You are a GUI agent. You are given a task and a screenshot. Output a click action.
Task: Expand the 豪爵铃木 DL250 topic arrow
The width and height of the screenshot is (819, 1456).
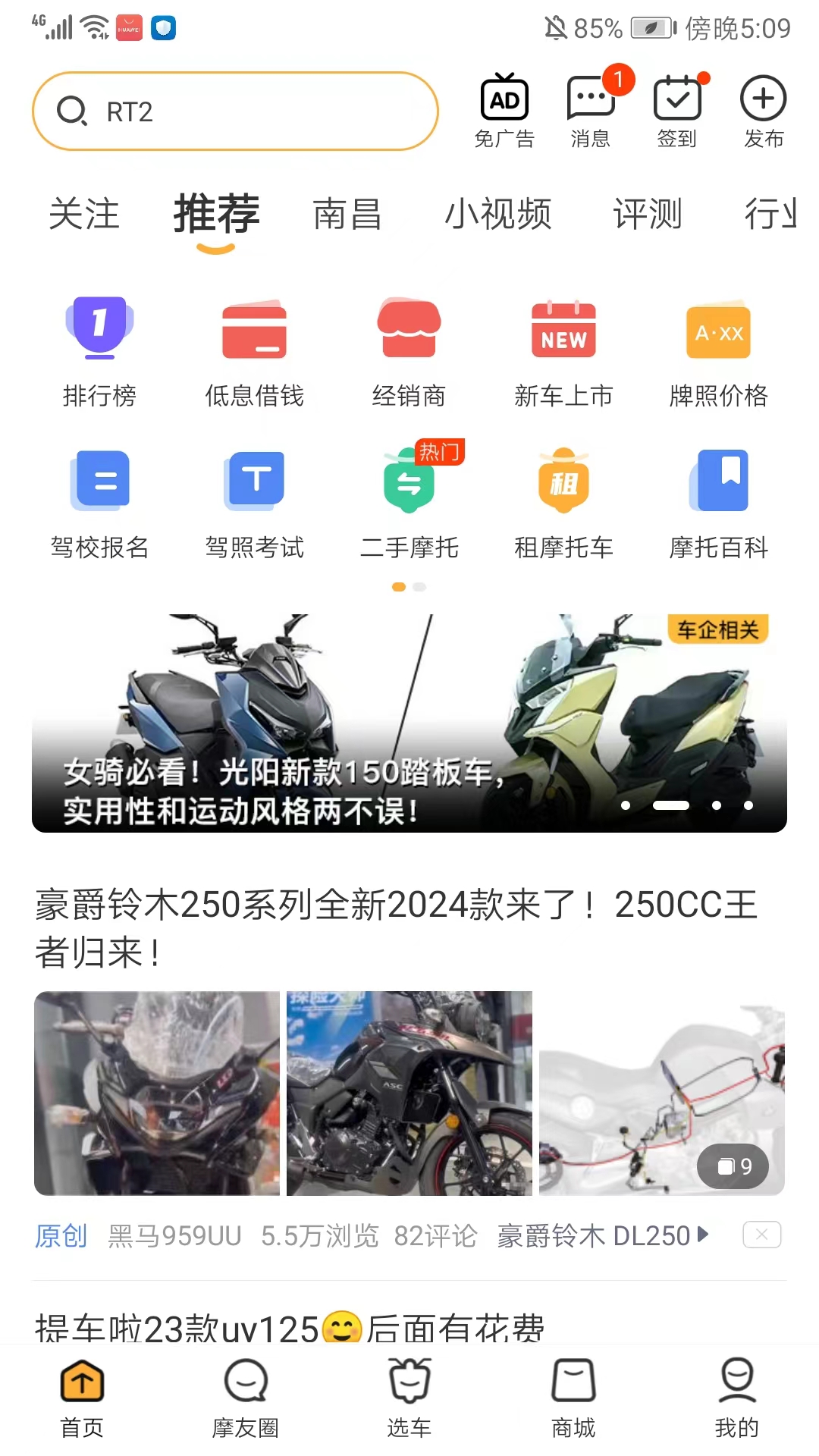[x=702, y=1235]
